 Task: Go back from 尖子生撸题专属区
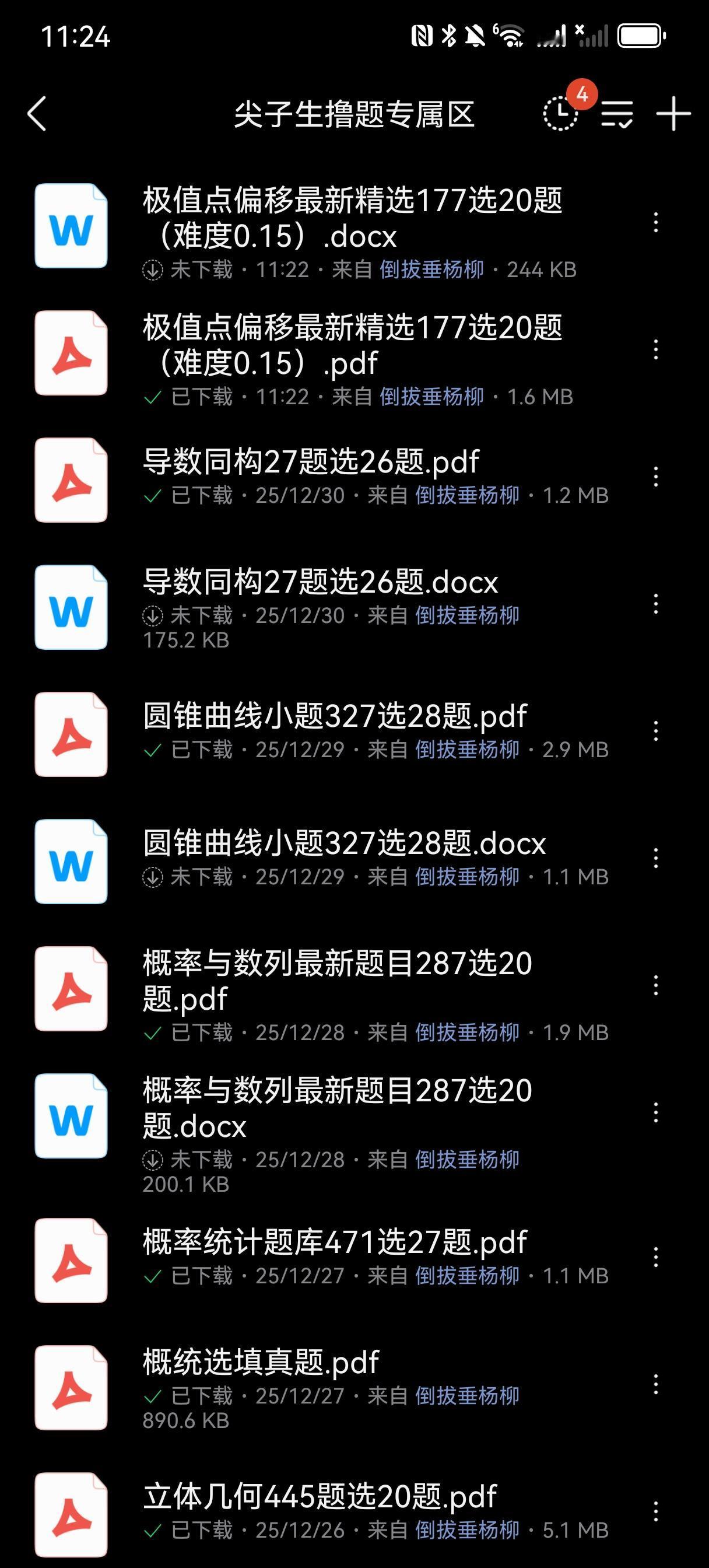coord(37,114)
